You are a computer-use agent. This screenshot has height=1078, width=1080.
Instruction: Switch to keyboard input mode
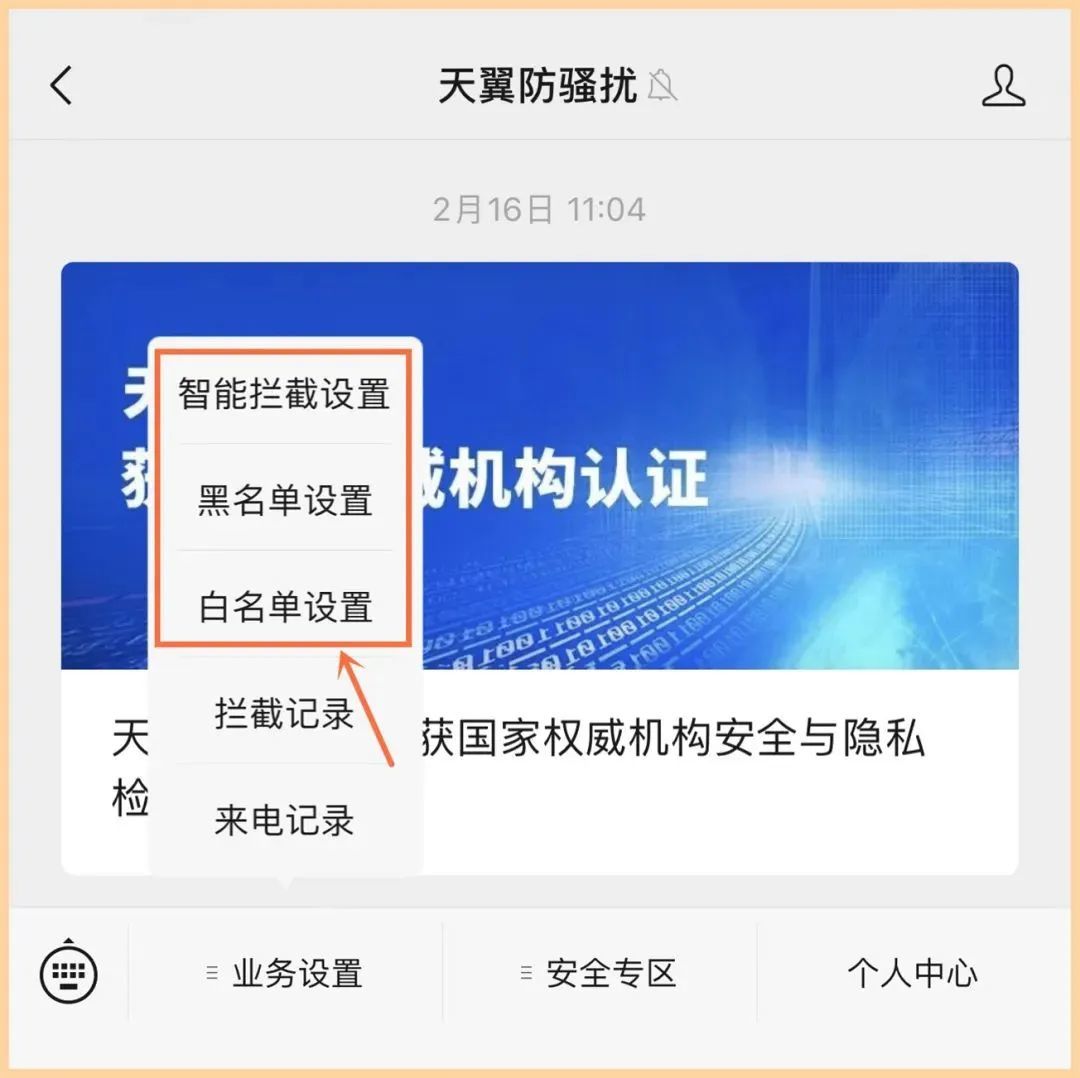pos(68,972)
